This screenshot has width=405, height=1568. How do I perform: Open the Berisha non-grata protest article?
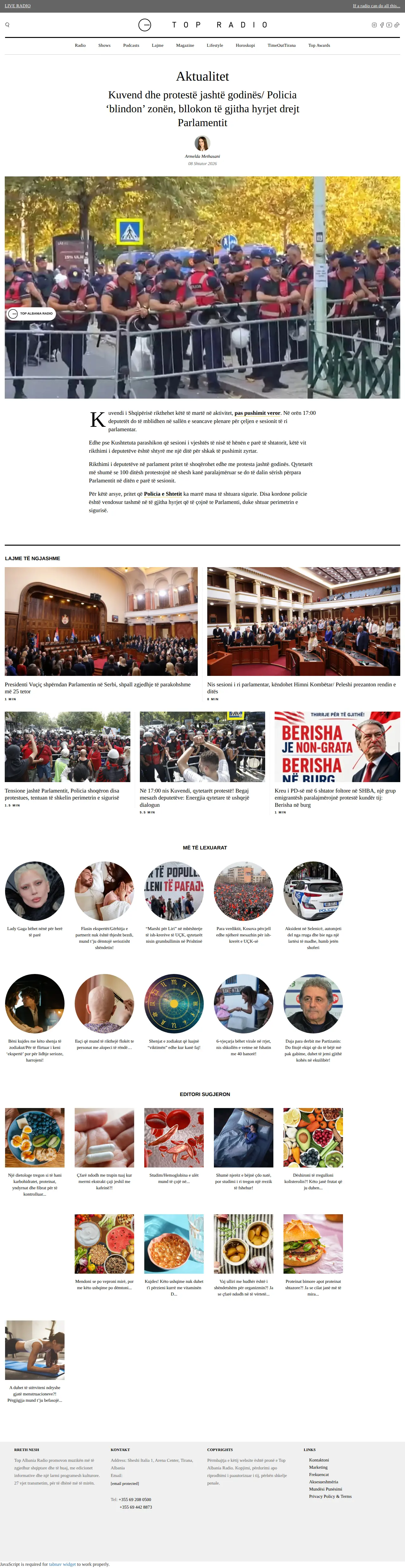(x=336, y=797)
